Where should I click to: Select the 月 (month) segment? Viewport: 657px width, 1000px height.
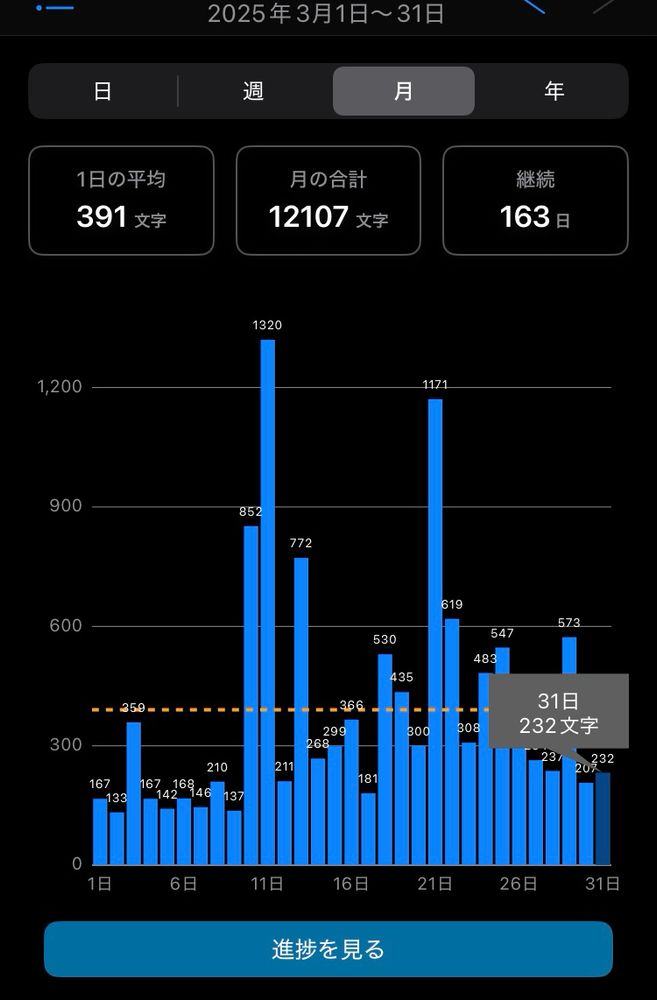coord(403,92)
